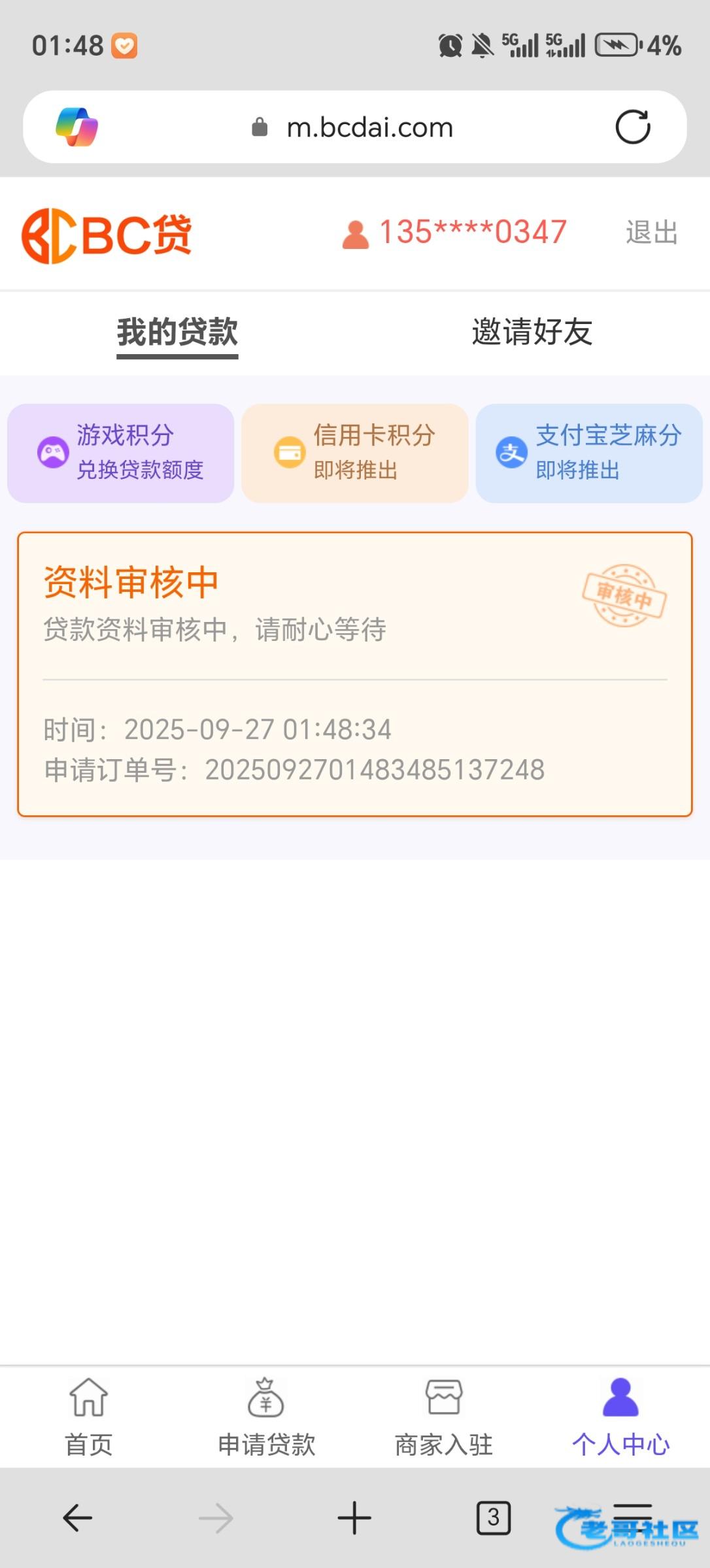Open a new browser tab with plus
The height and width of the screenshot is (1568, 710).
coord(354,1518)
